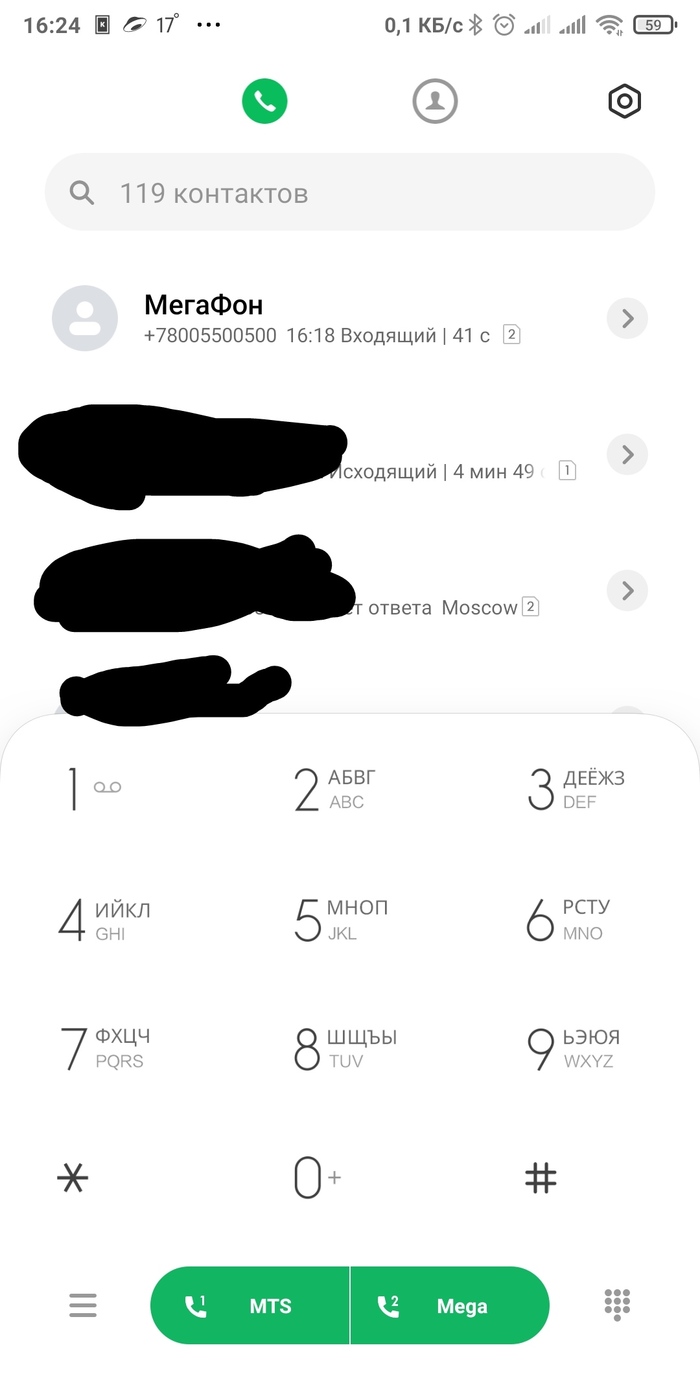This screenshot has width=700, height=1400.
Task: Tap the 0 key
Action: pos(316,1178)
